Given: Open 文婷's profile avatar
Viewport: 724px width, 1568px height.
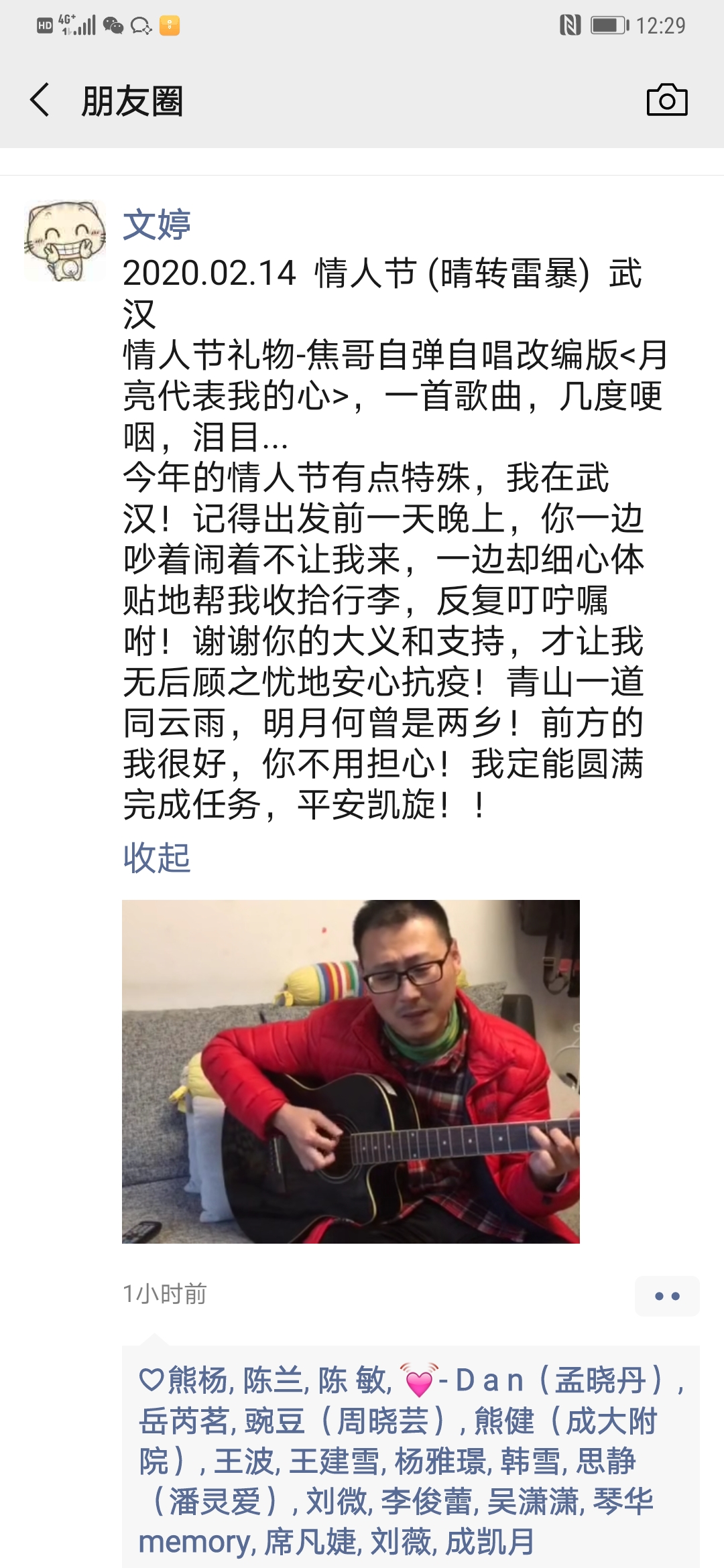Looking at the screenshot, I should click(65, 241).
